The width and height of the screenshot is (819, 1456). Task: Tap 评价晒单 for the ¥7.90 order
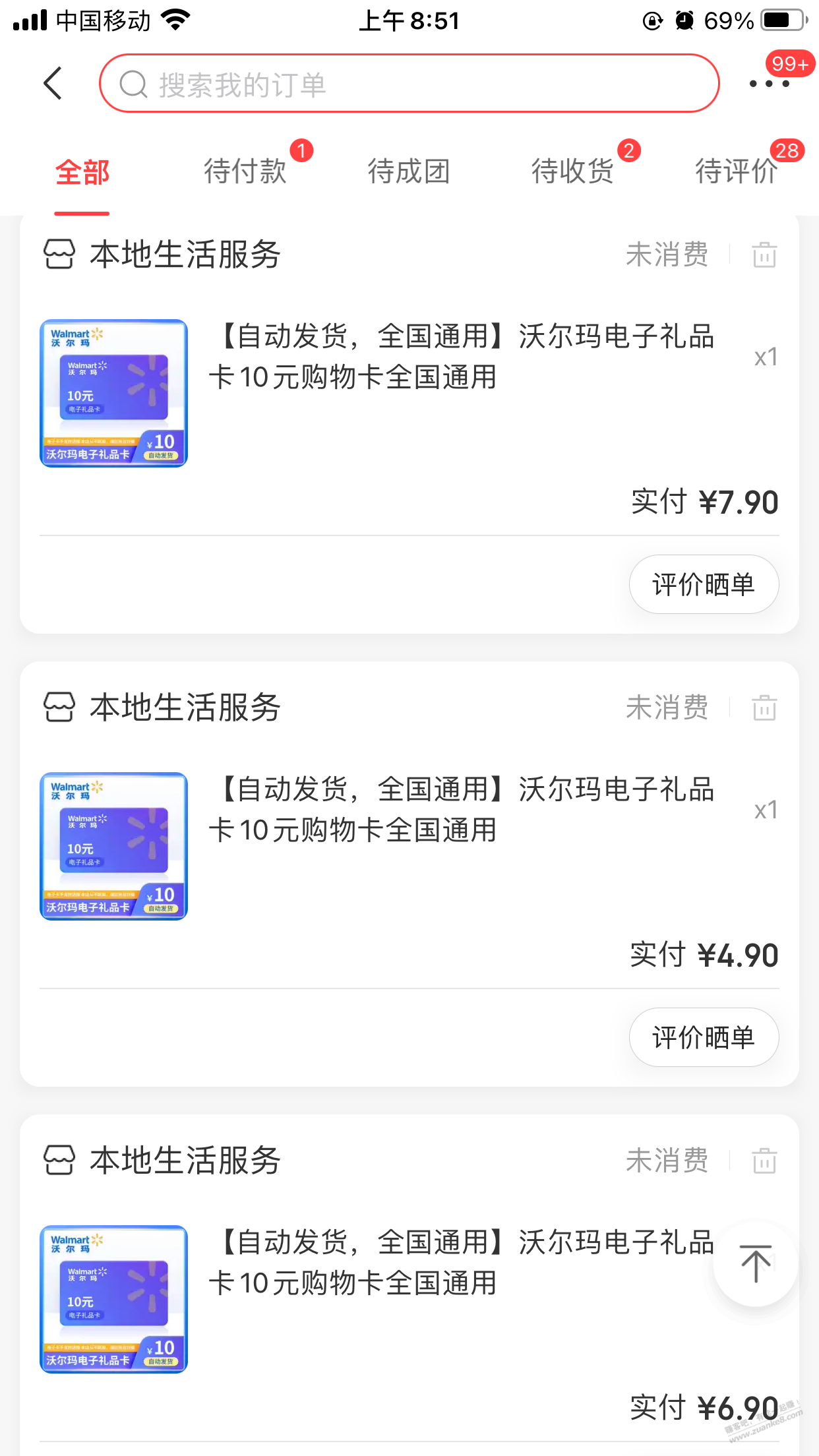[704, 585]
